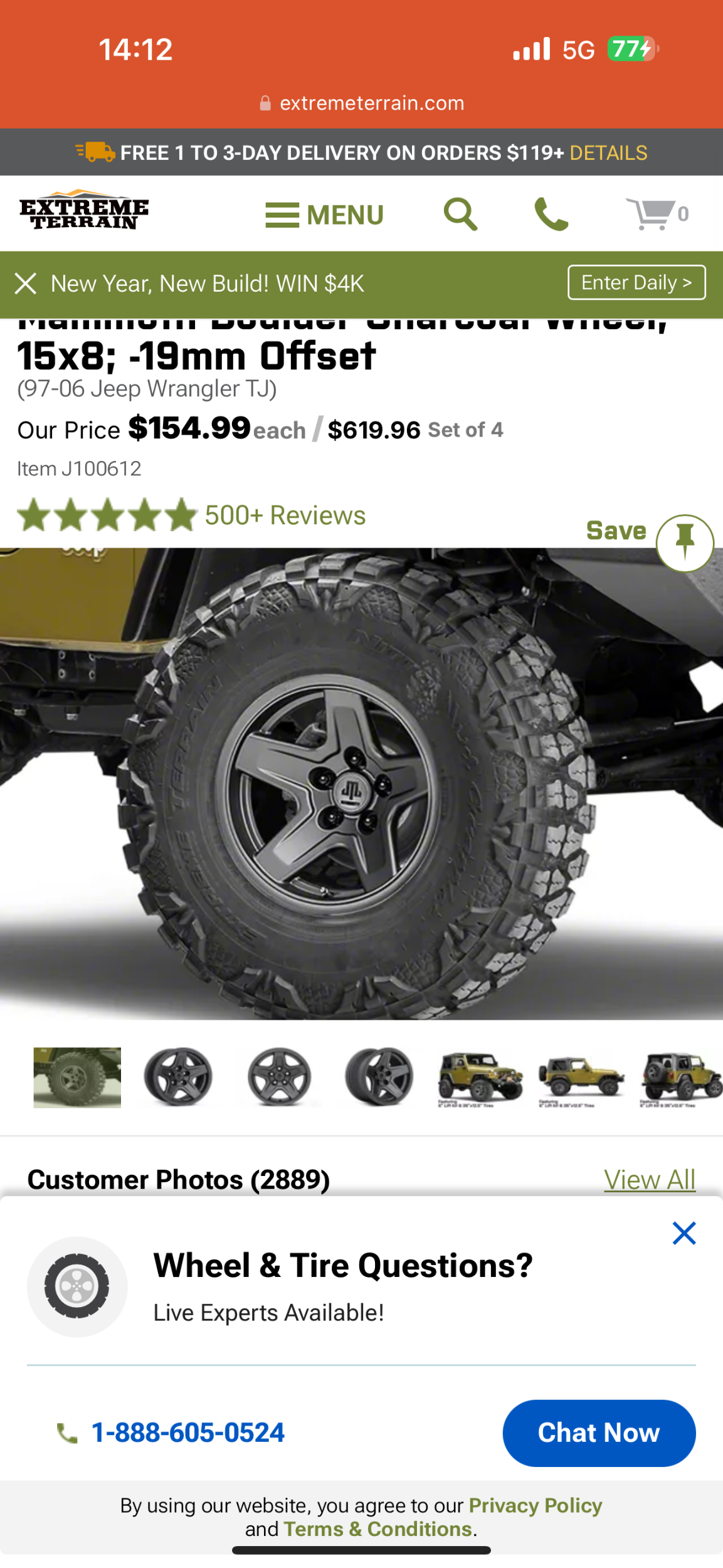The image size is (723, 1568).
Task: Open the MENU hamburger button
Action: pyautogui.click(x=324, y=215)
